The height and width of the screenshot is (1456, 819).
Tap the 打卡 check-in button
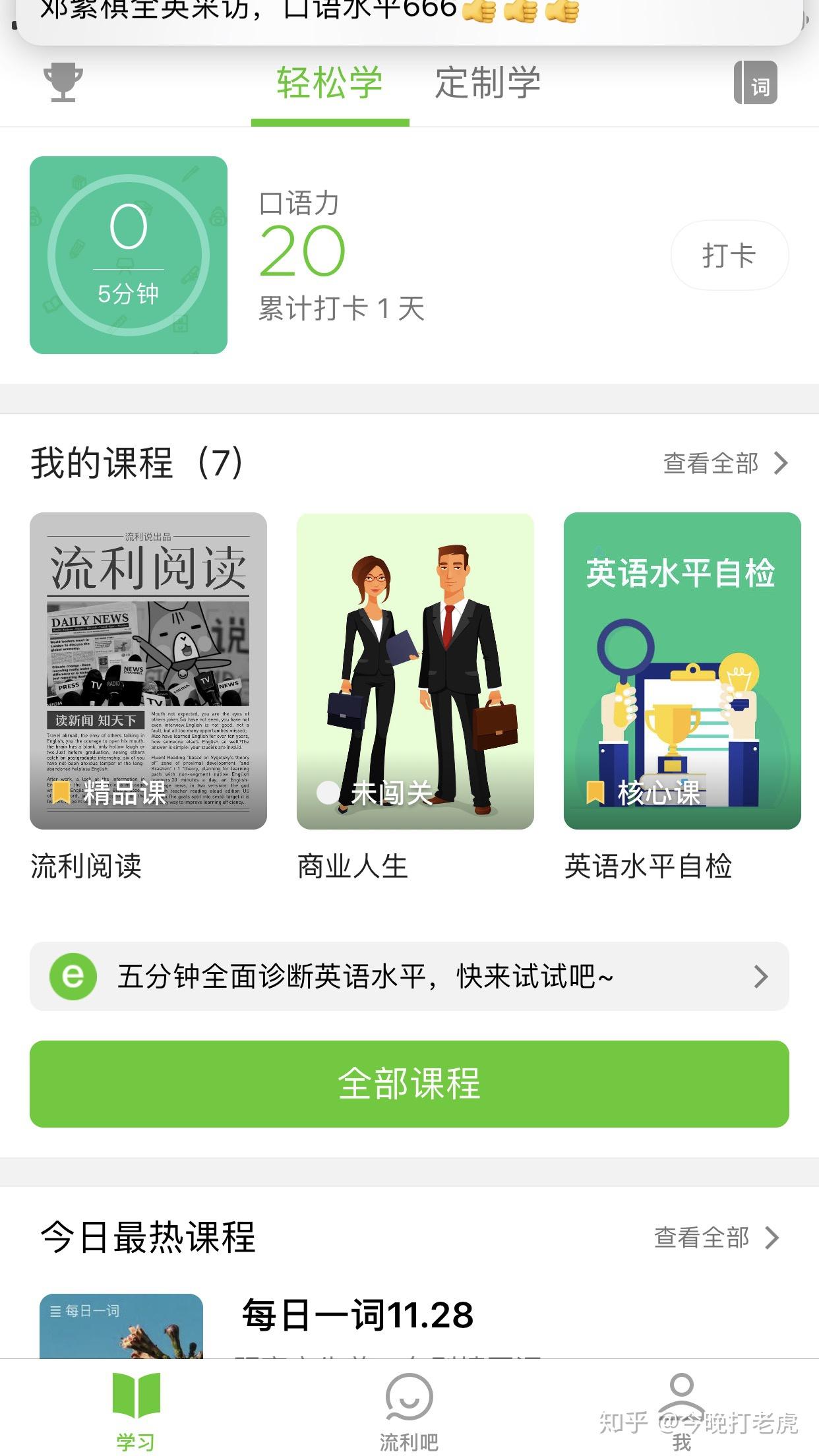click(729, 255)
